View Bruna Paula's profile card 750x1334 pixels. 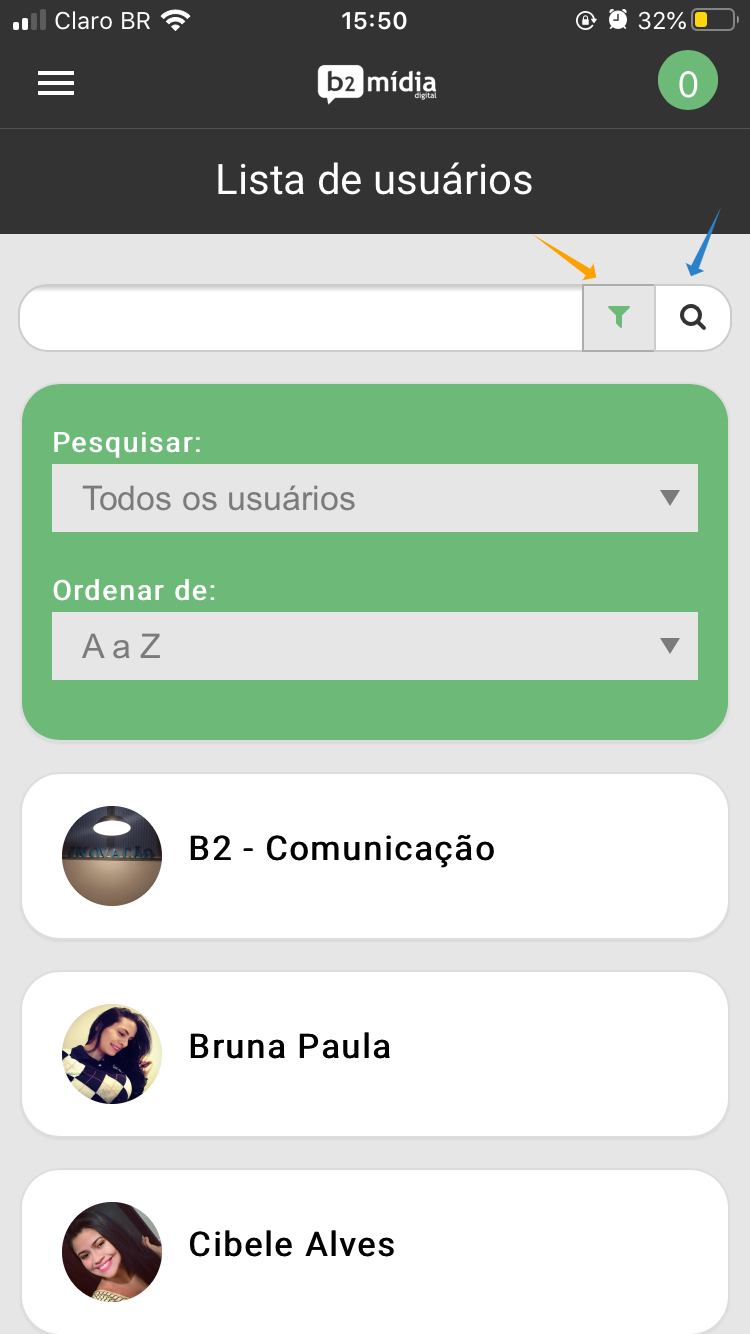(x=374, y=1053)
